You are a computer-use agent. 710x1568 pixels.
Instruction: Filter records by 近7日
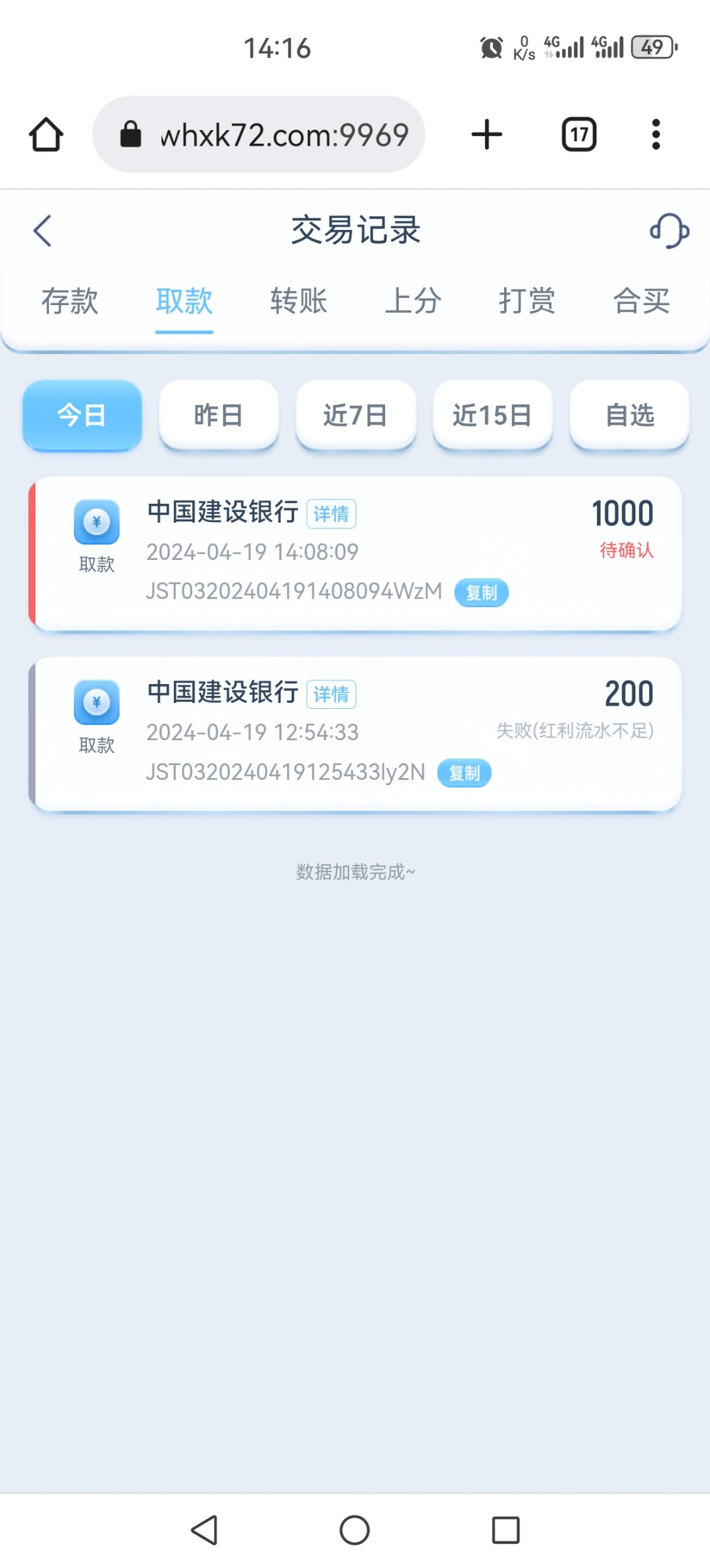click(356, 415)
